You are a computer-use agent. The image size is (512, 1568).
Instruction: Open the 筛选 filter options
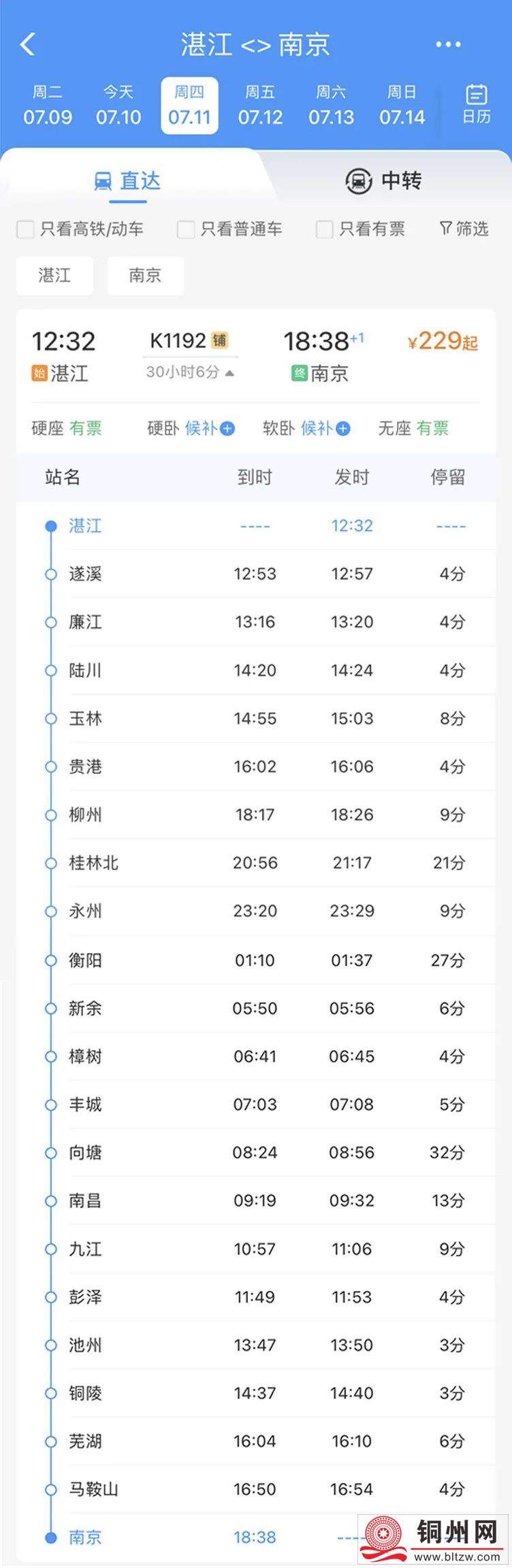pyautogui.click(x=464, y=229)
